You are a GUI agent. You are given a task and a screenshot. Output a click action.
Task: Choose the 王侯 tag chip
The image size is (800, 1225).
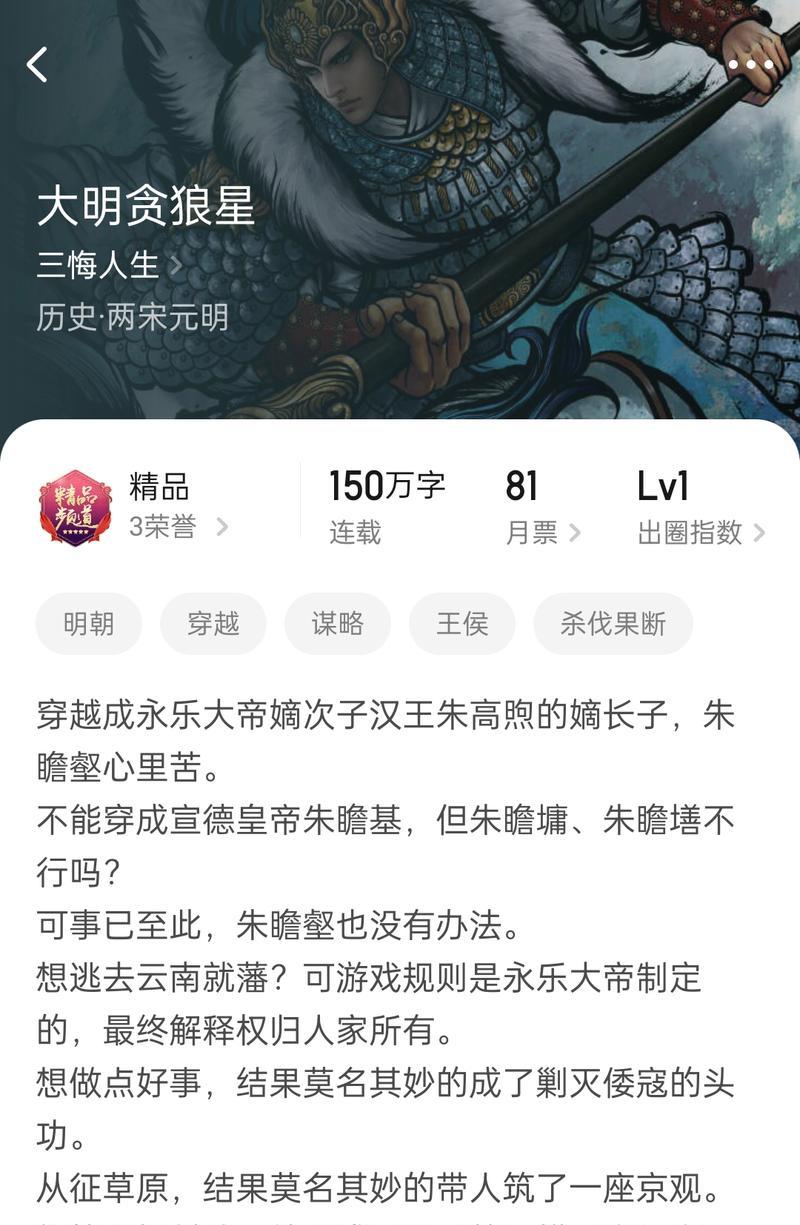(462, 624)
